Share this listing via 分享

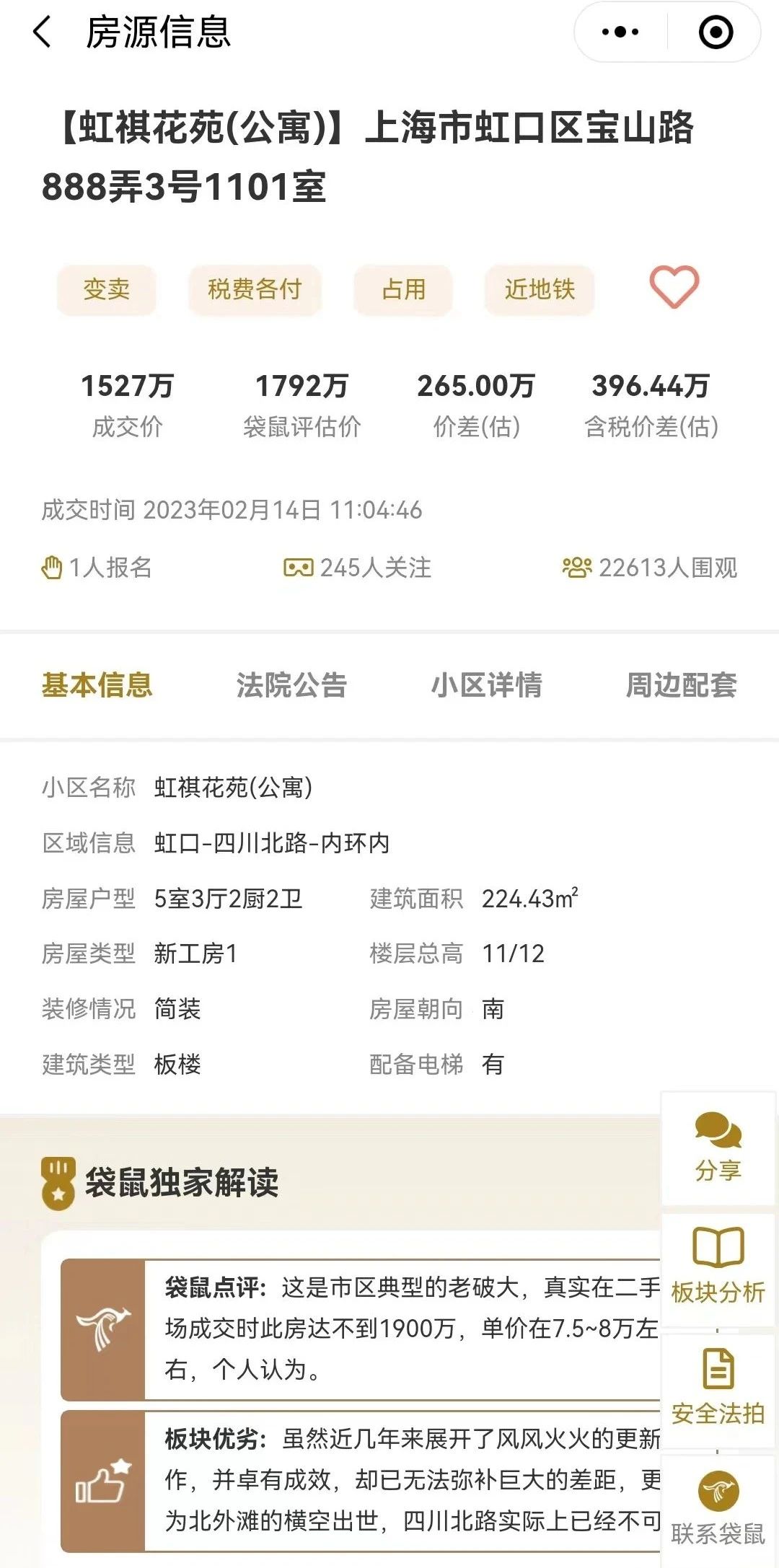tap(718, 1148)
